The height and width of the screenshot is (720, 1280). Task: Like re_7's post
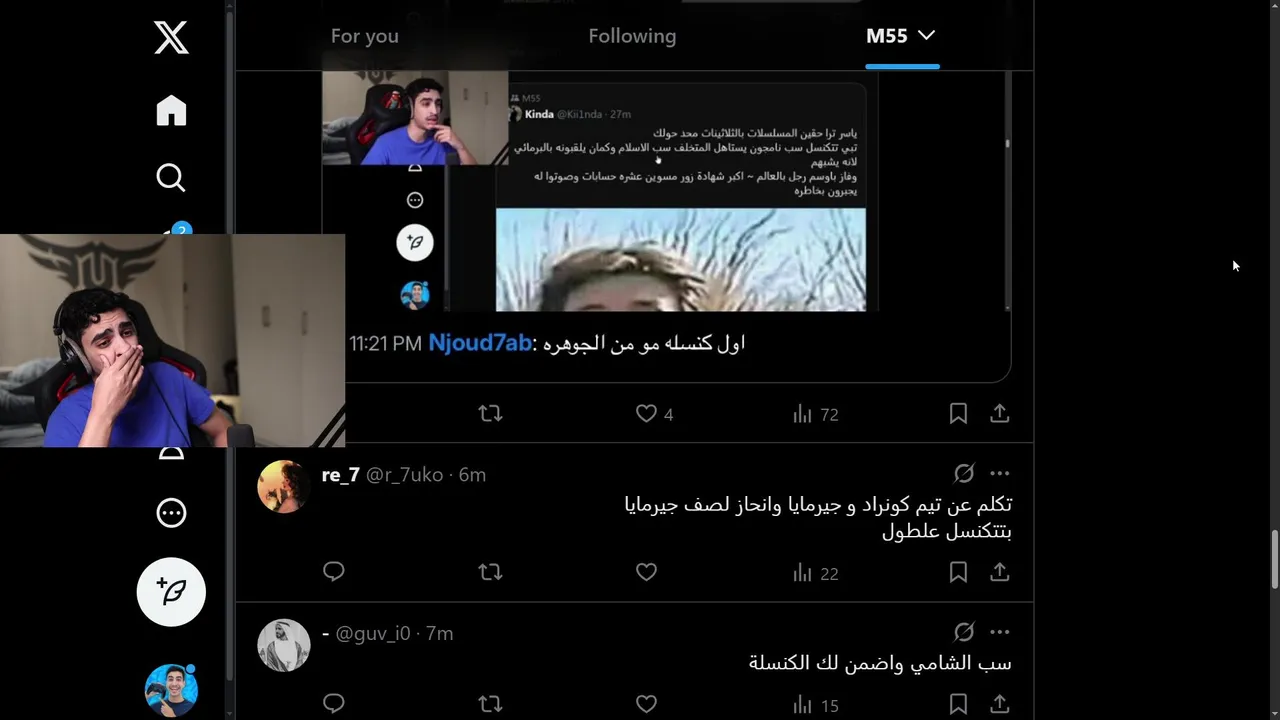[x=647, y=572]
